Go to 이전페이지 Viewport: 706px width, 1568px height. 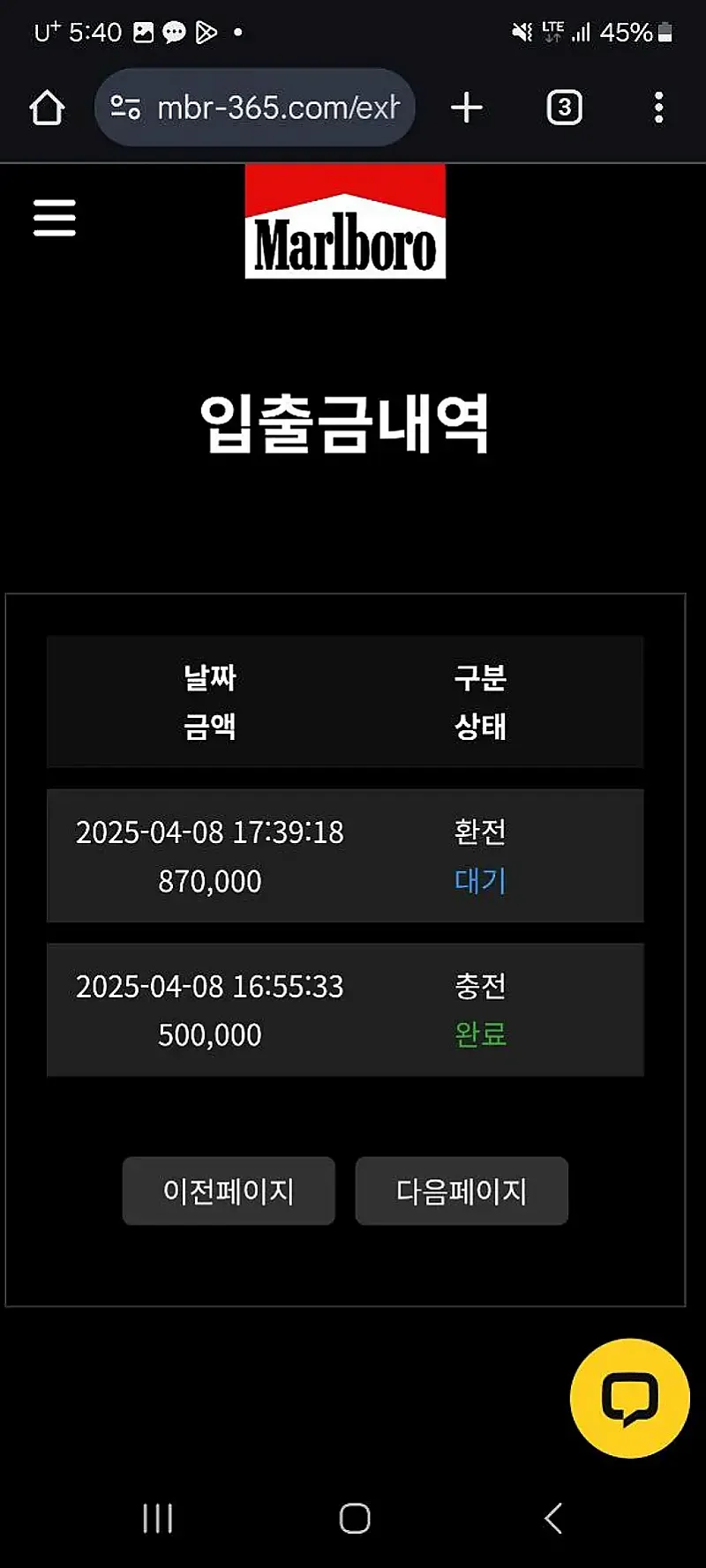click(x=229, y=1191)
